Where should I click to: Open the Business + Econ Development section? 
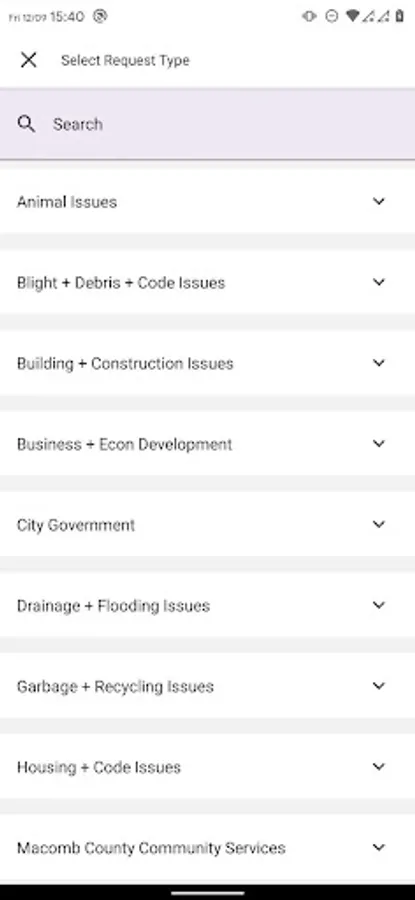coord(207,444)
